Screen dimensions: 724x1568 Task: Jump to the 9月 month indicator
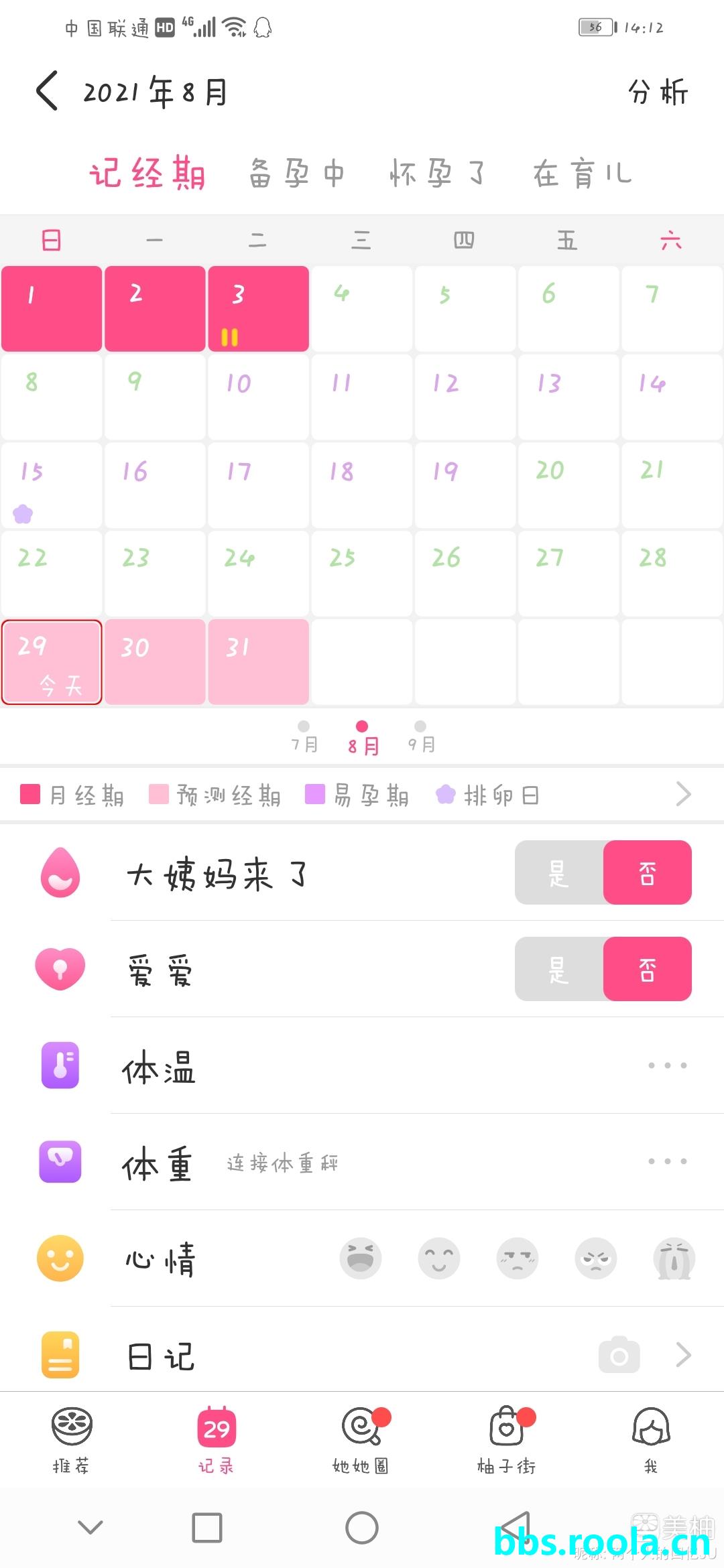point(421,737)
